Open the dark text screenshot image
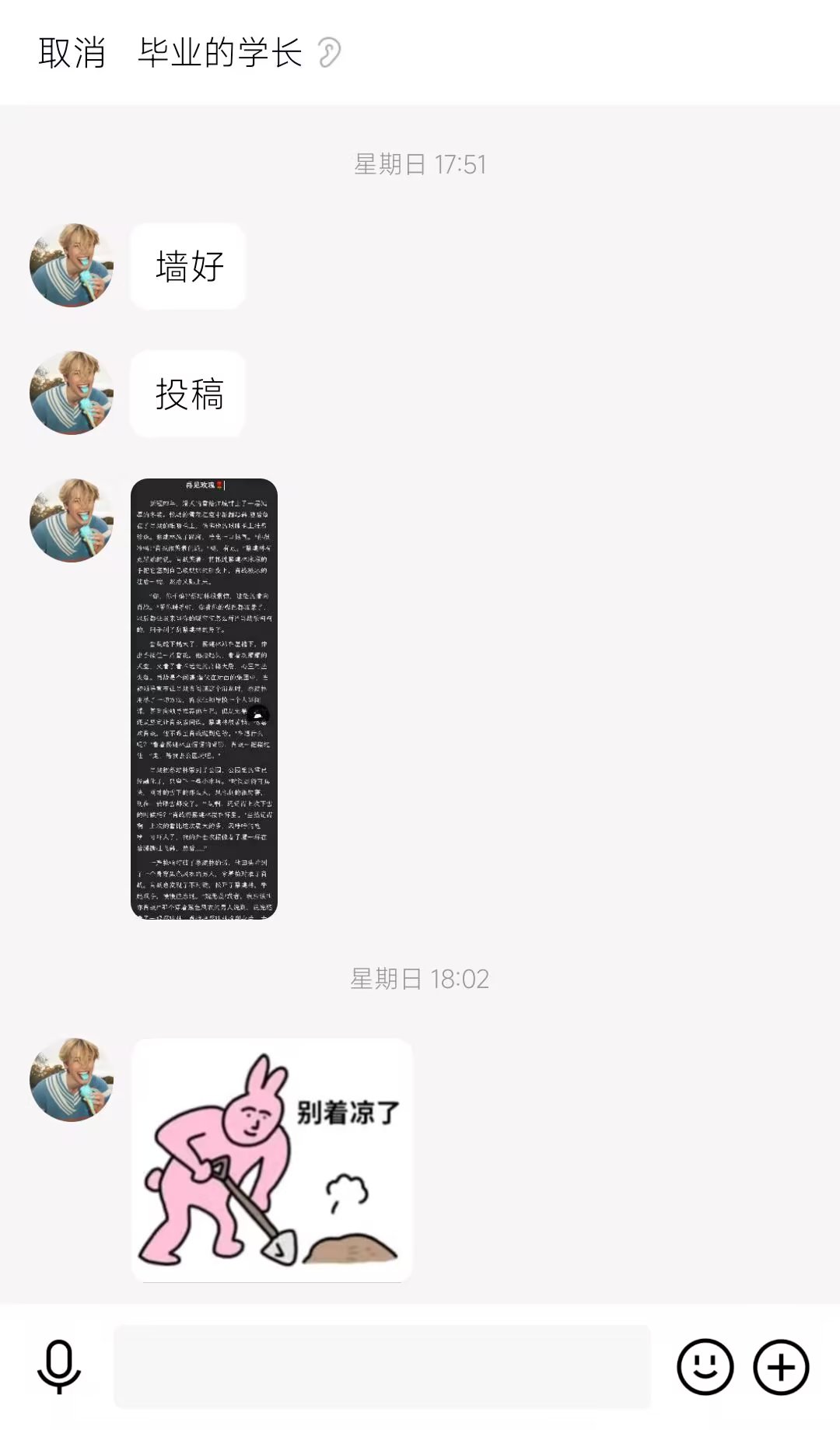 (204, 699)
